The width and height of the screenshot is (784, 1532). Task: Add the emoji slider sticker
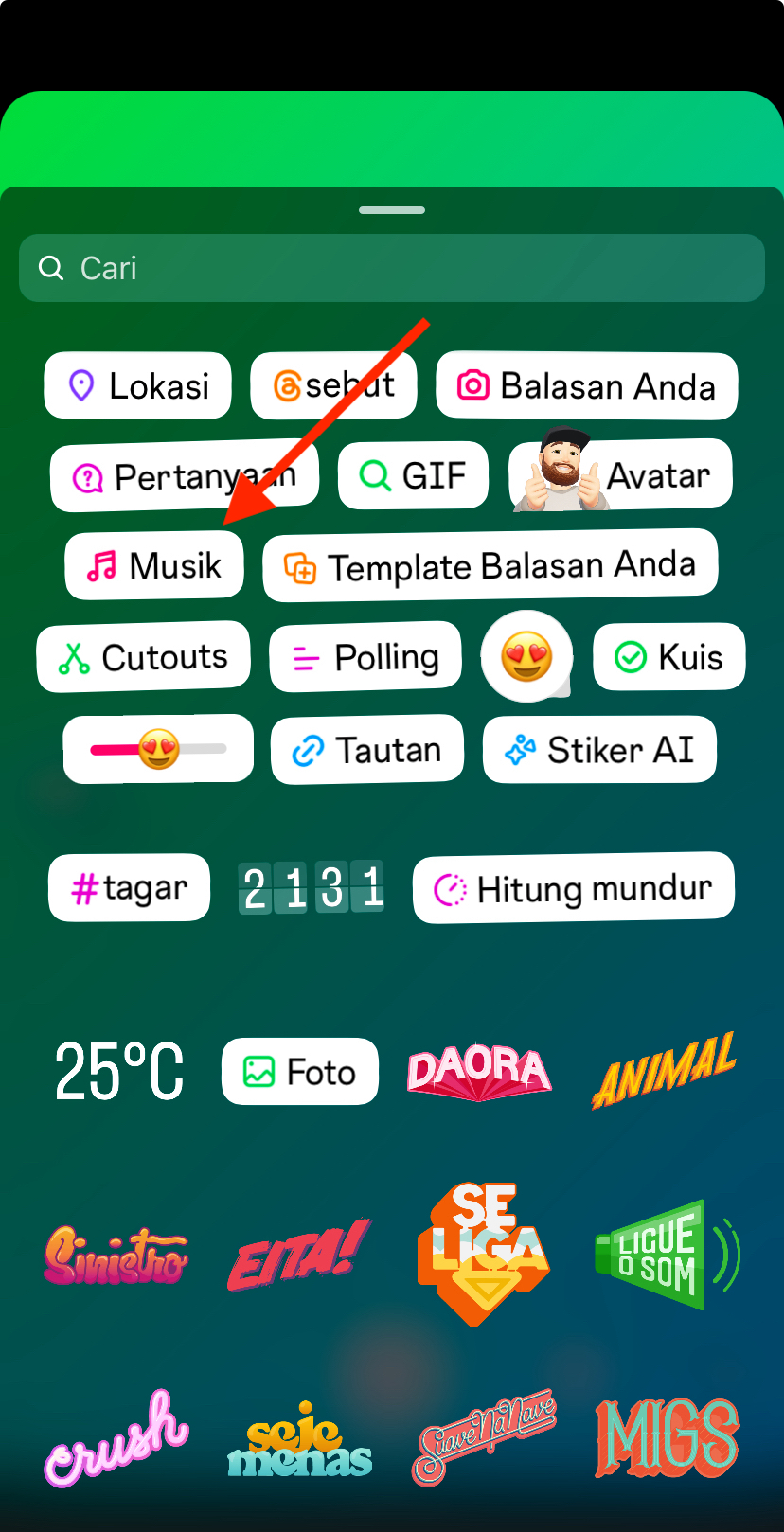coord(158,748)
